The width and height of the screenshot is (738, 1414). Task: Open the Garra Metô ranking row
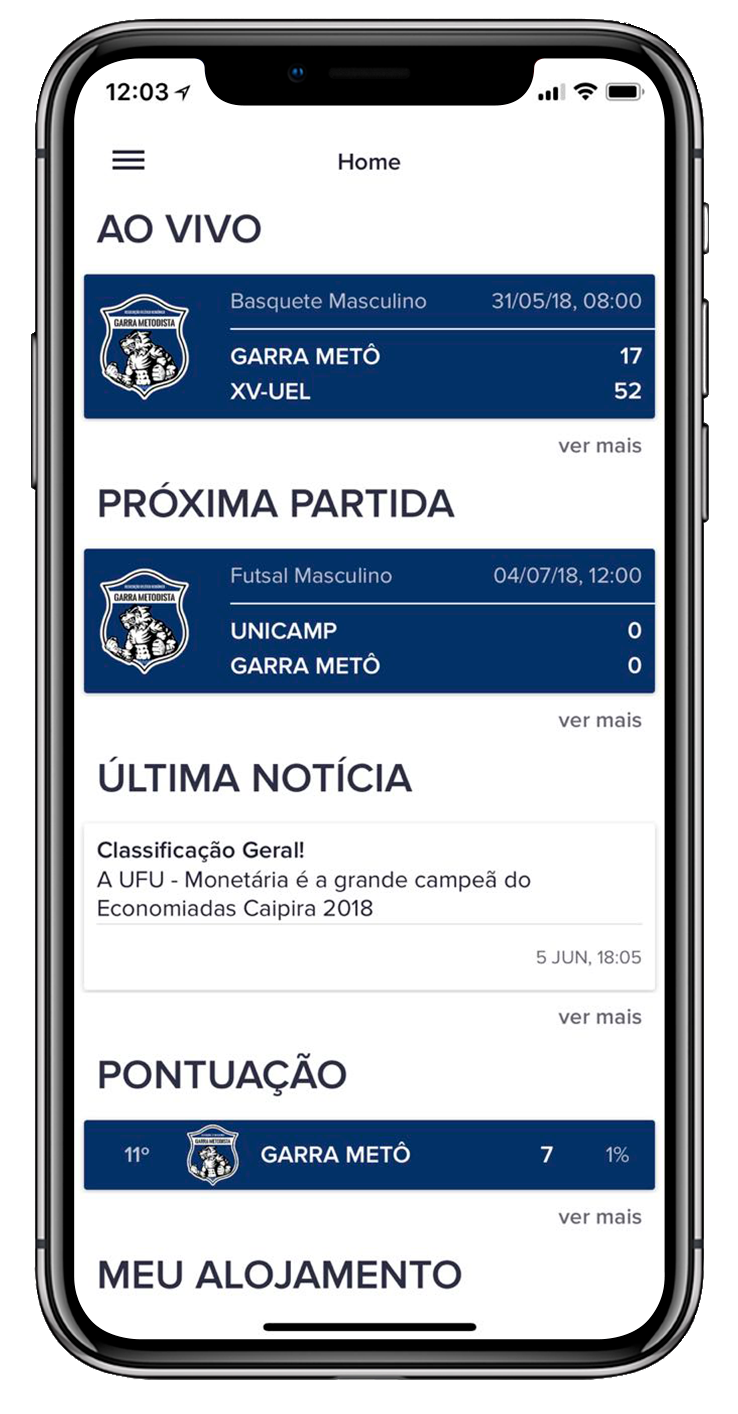369,1155
